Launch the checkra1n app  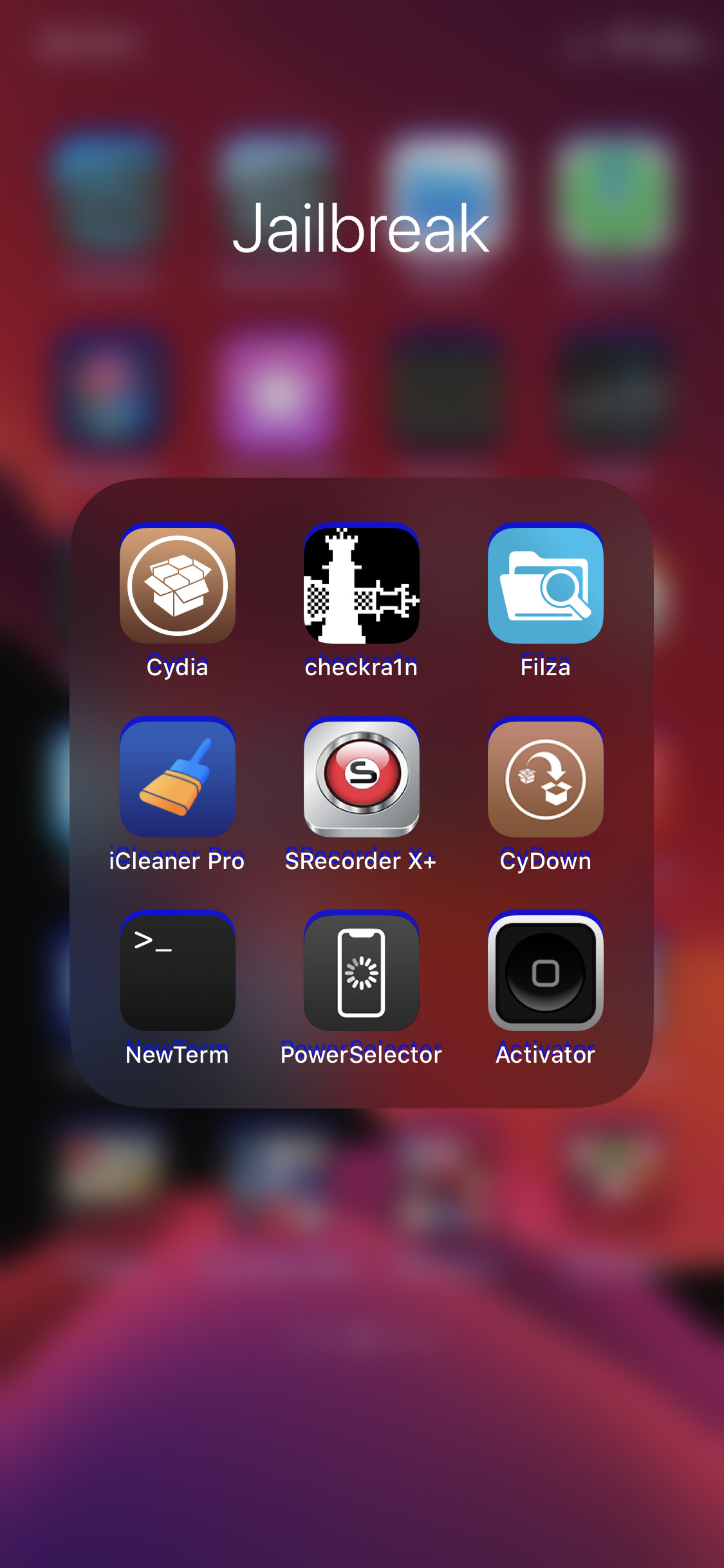362,585
